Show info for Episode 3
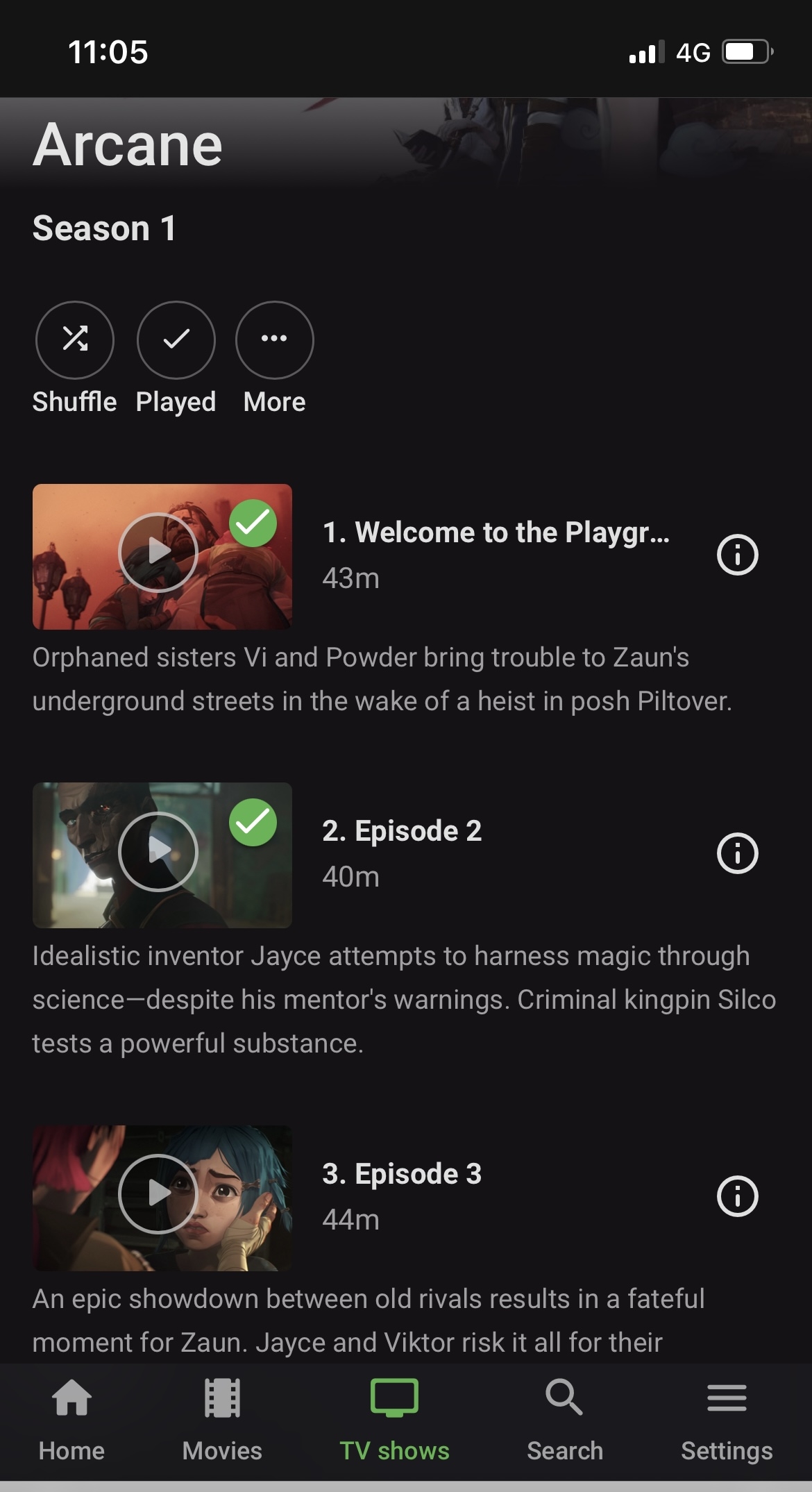This screenshot has height=1492, width=812. click(737, 1196)
